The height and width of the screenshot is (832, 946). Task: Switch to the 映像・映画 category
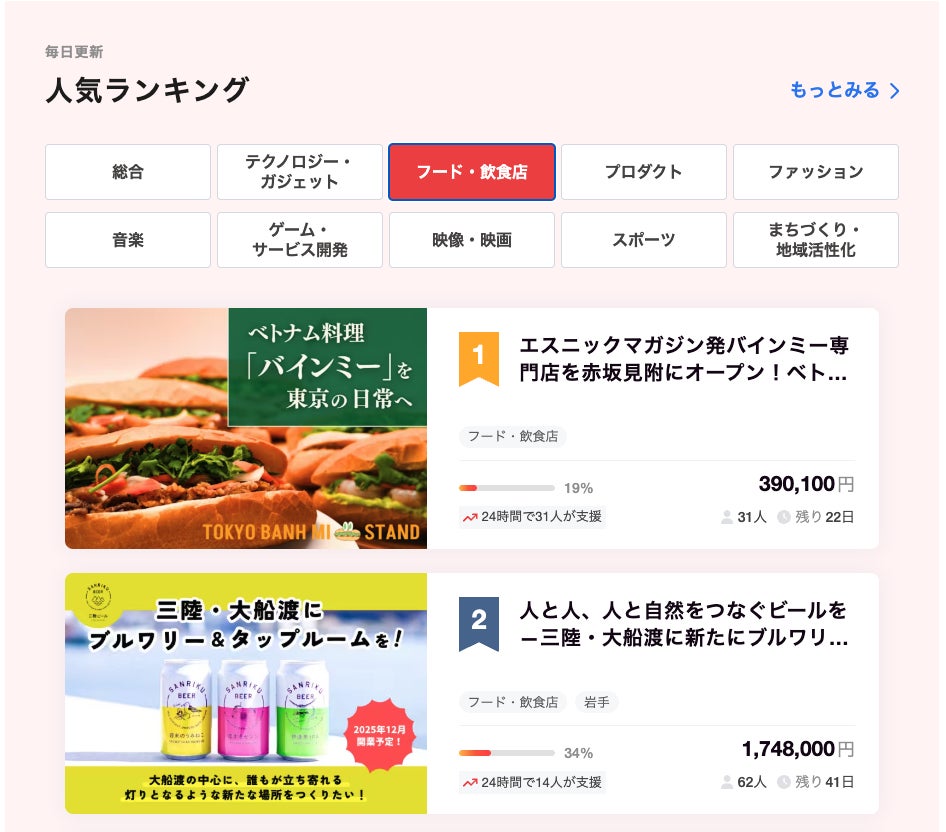472,240
